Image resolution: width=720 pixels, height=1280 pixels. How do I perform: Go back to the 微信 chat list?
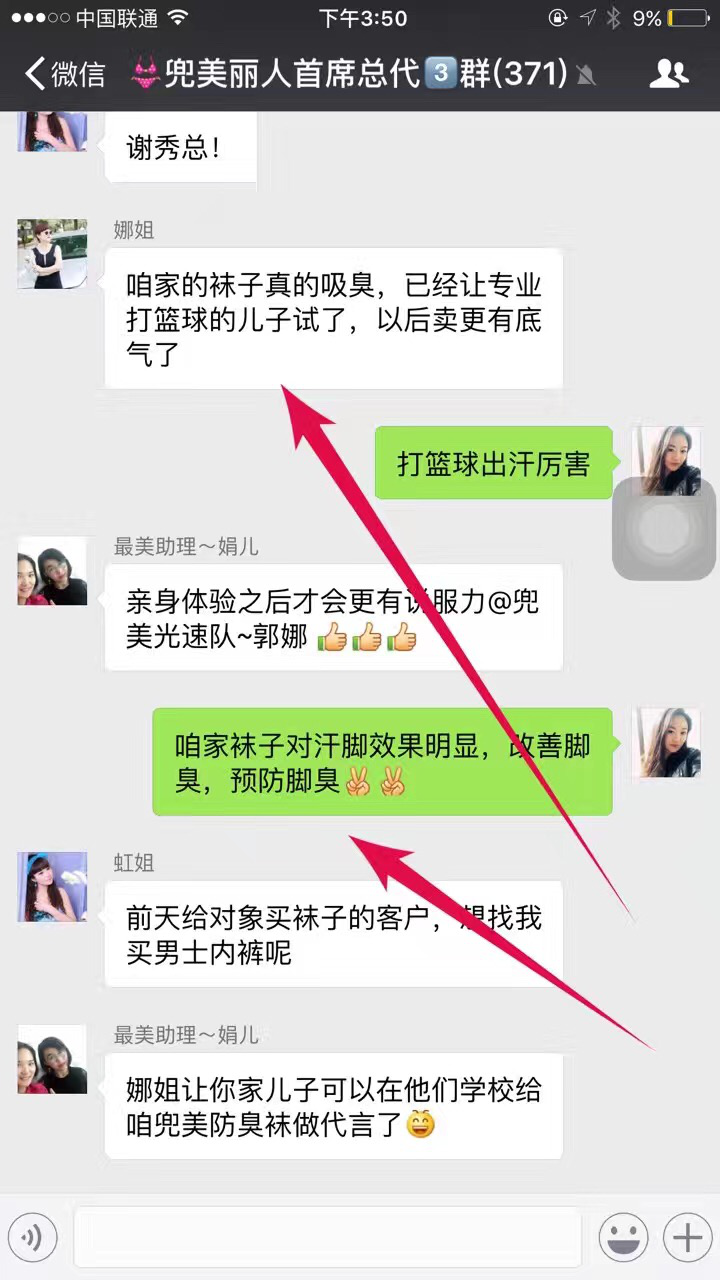click(66, 74)
